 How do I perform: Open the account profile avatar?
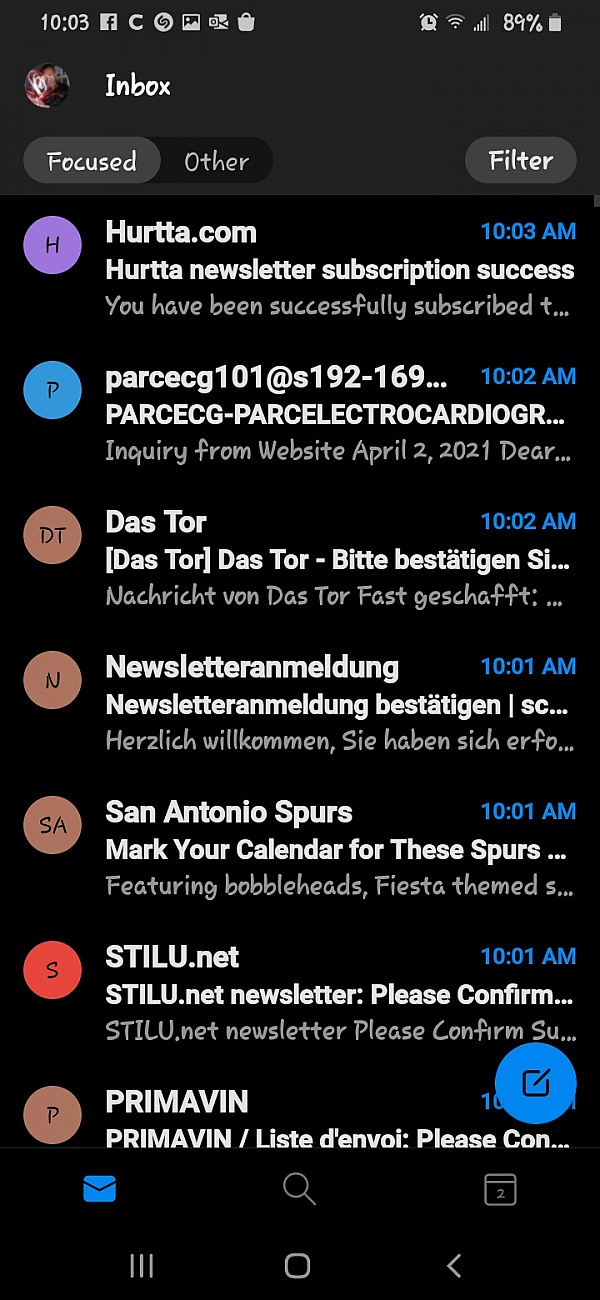tap(47, 86)
